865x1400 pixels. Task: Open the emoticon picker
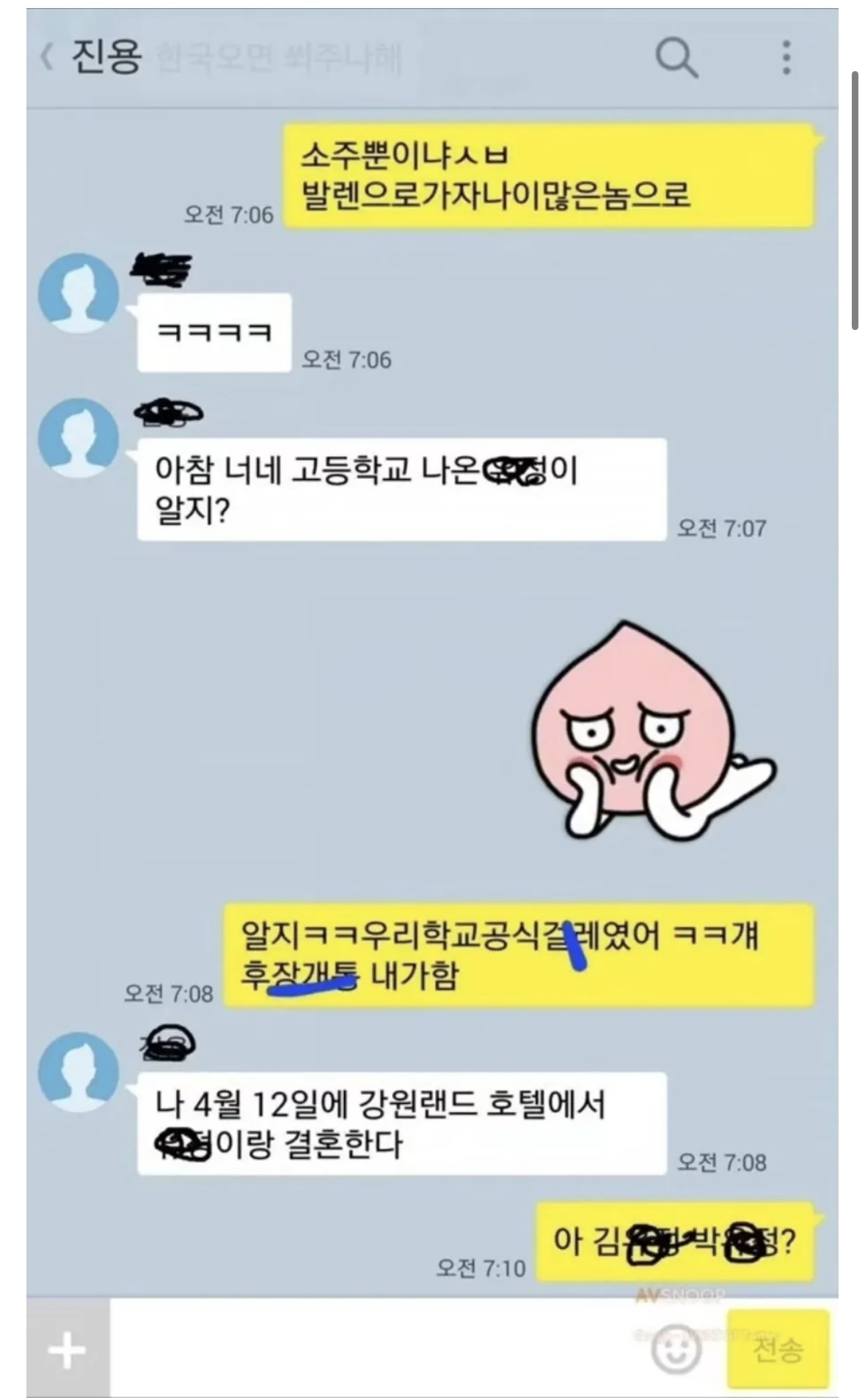[676, 1349]
